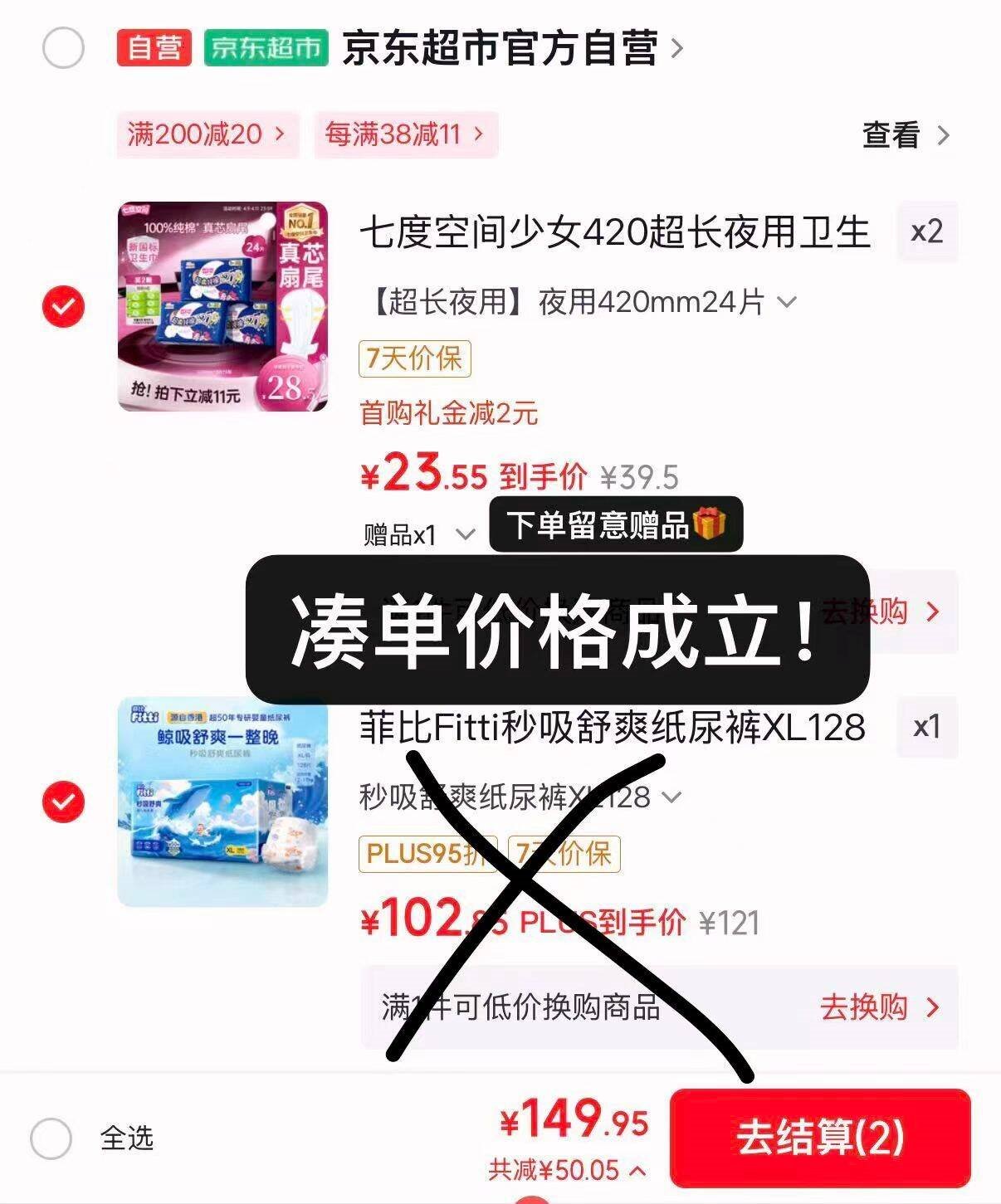The image size is (1001, 1204).
Task: Expand the 秒吸舒爽纸尿裤XL128 spec dropdown
Action: tap(520, 797)
